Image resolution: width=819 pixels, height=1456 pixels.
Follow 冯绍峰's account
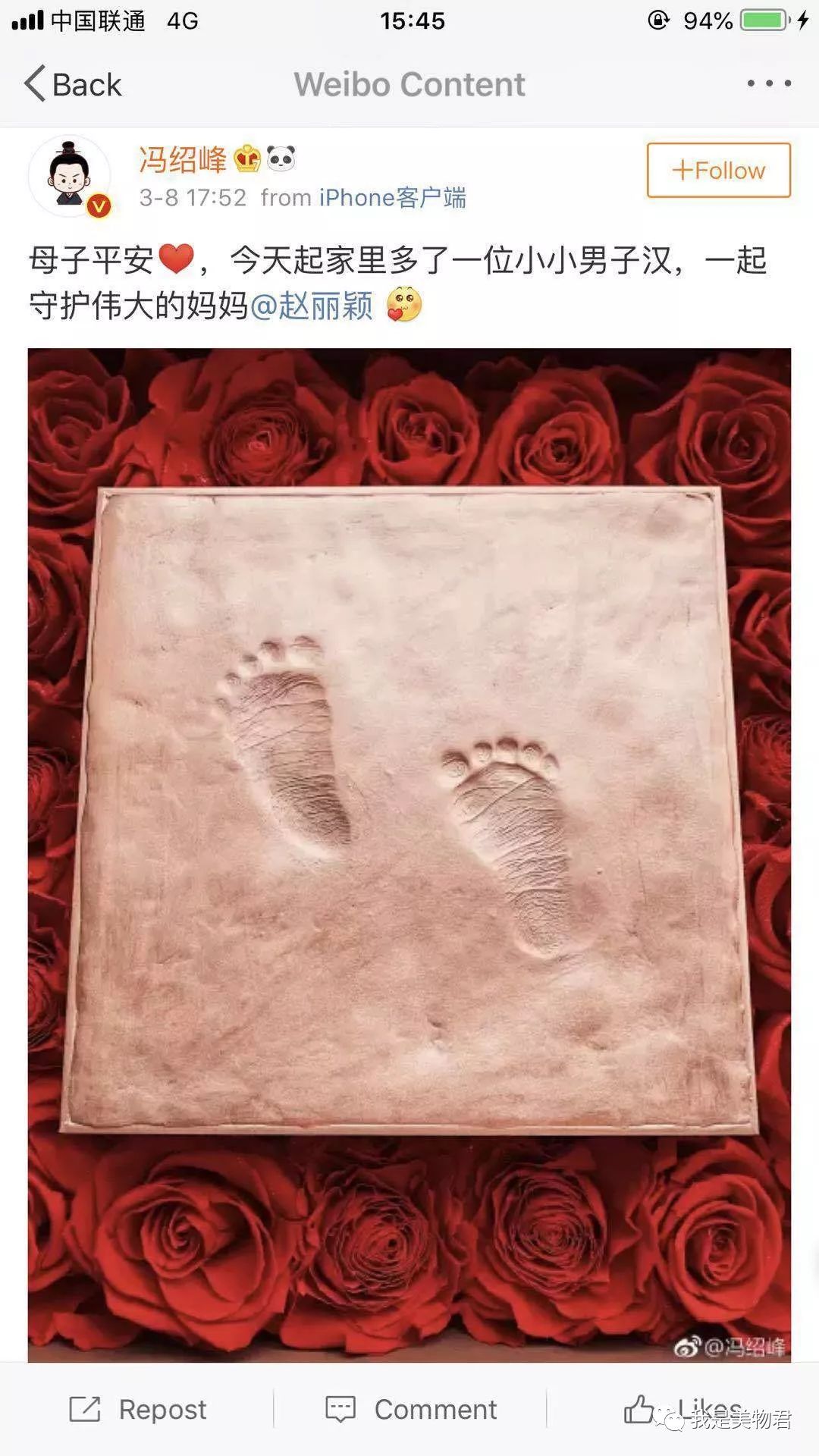pos(718,170)
